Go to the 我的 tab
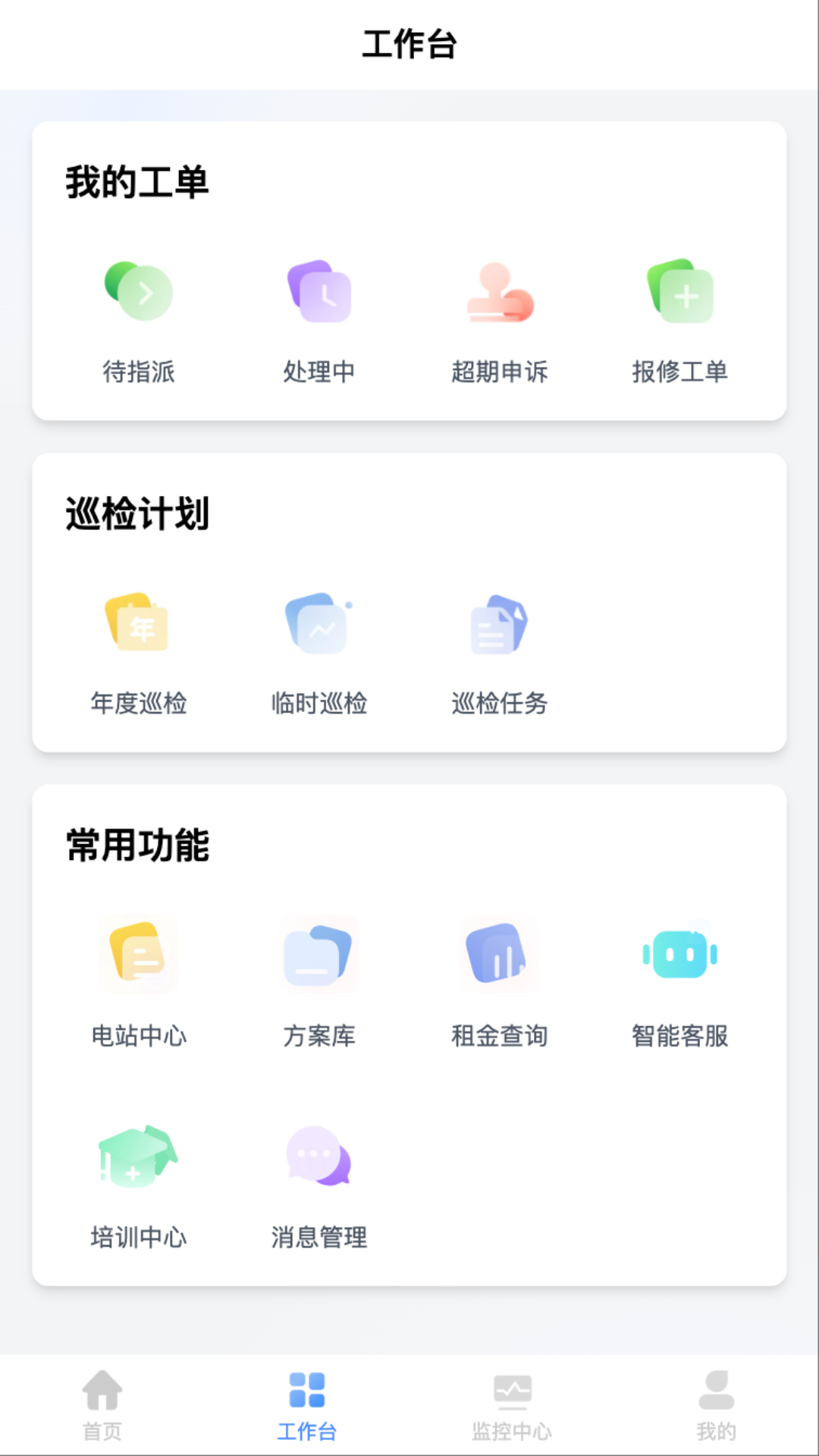Image resolution: width=819 pixels, height=1456 pixels. pyautogui.click(x=717, y=1405)
